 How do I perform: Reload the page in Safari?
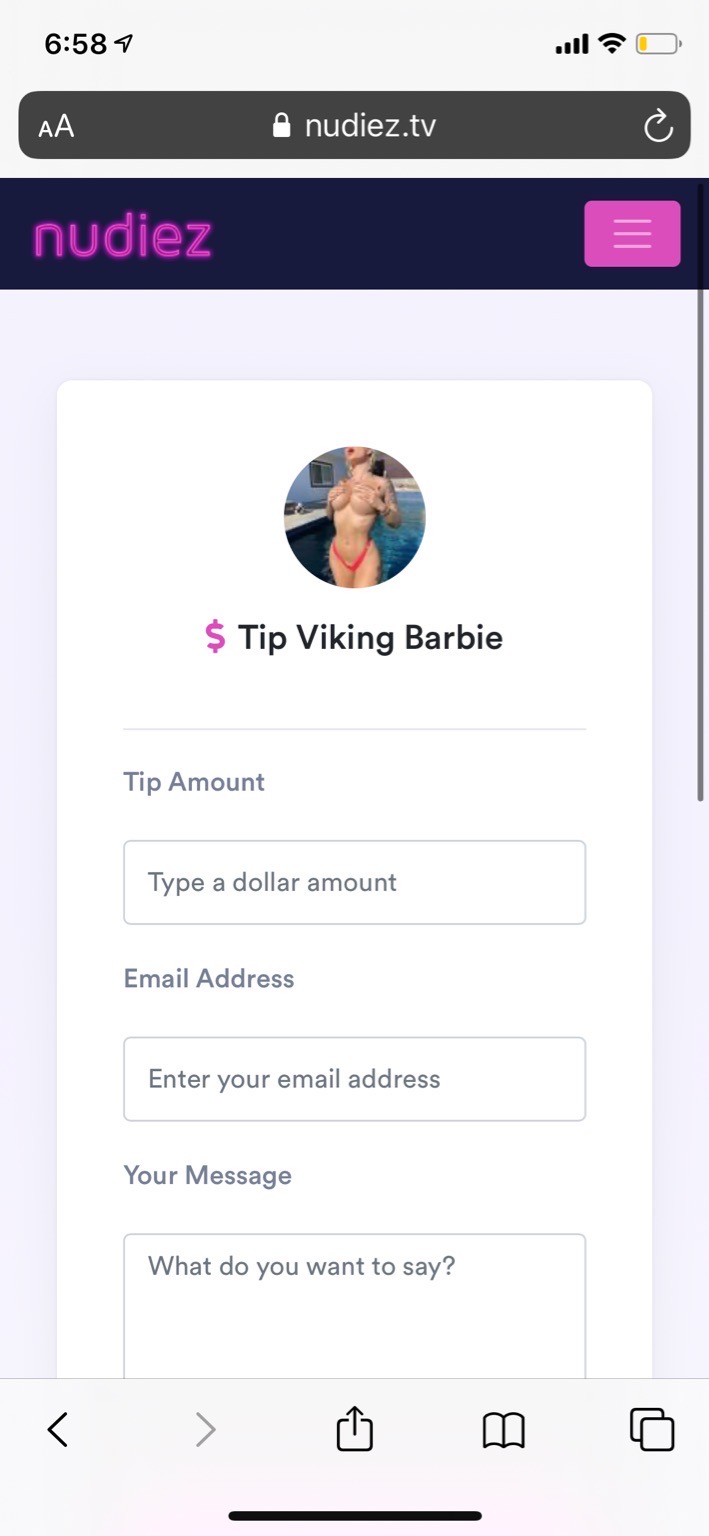[657, 126]
